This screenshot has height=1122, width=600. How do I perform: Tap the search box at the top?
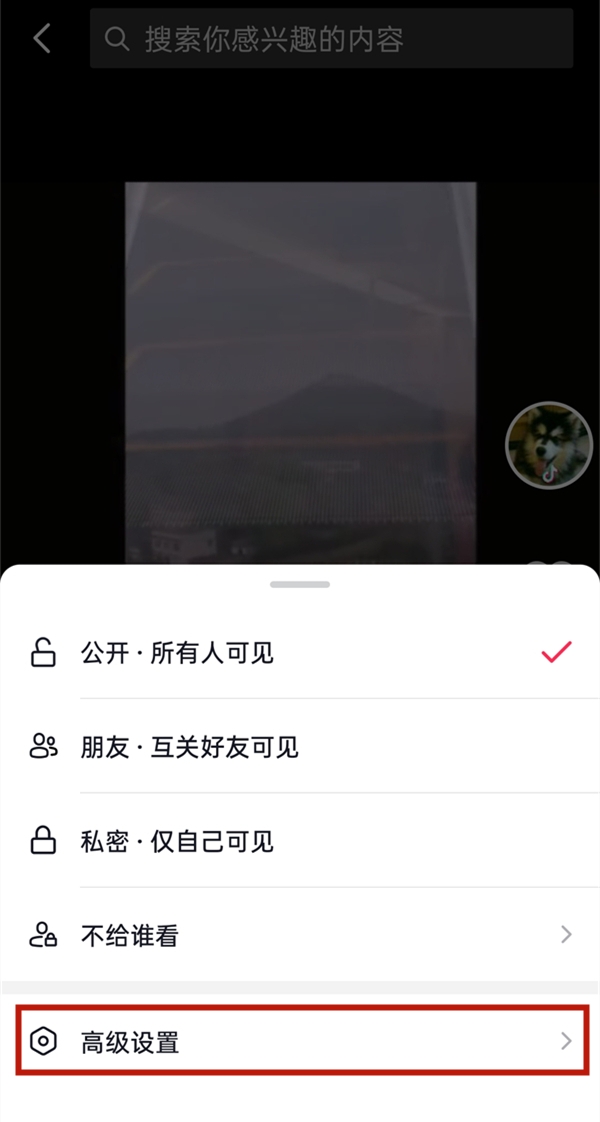[331, 39]
